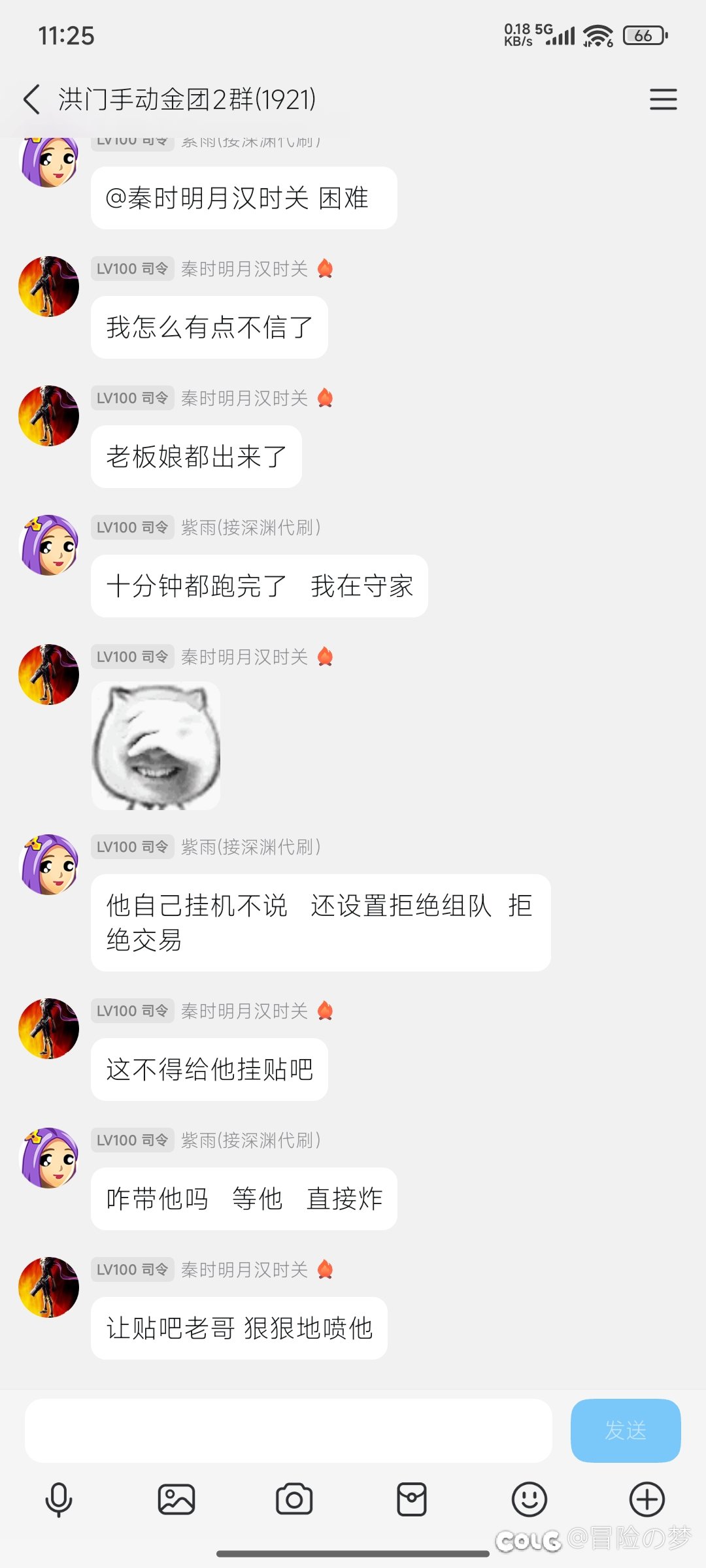This screenshot has width=706, height=1568.
Task: Start voice input with microphone icon
Action: (59, 1499)
